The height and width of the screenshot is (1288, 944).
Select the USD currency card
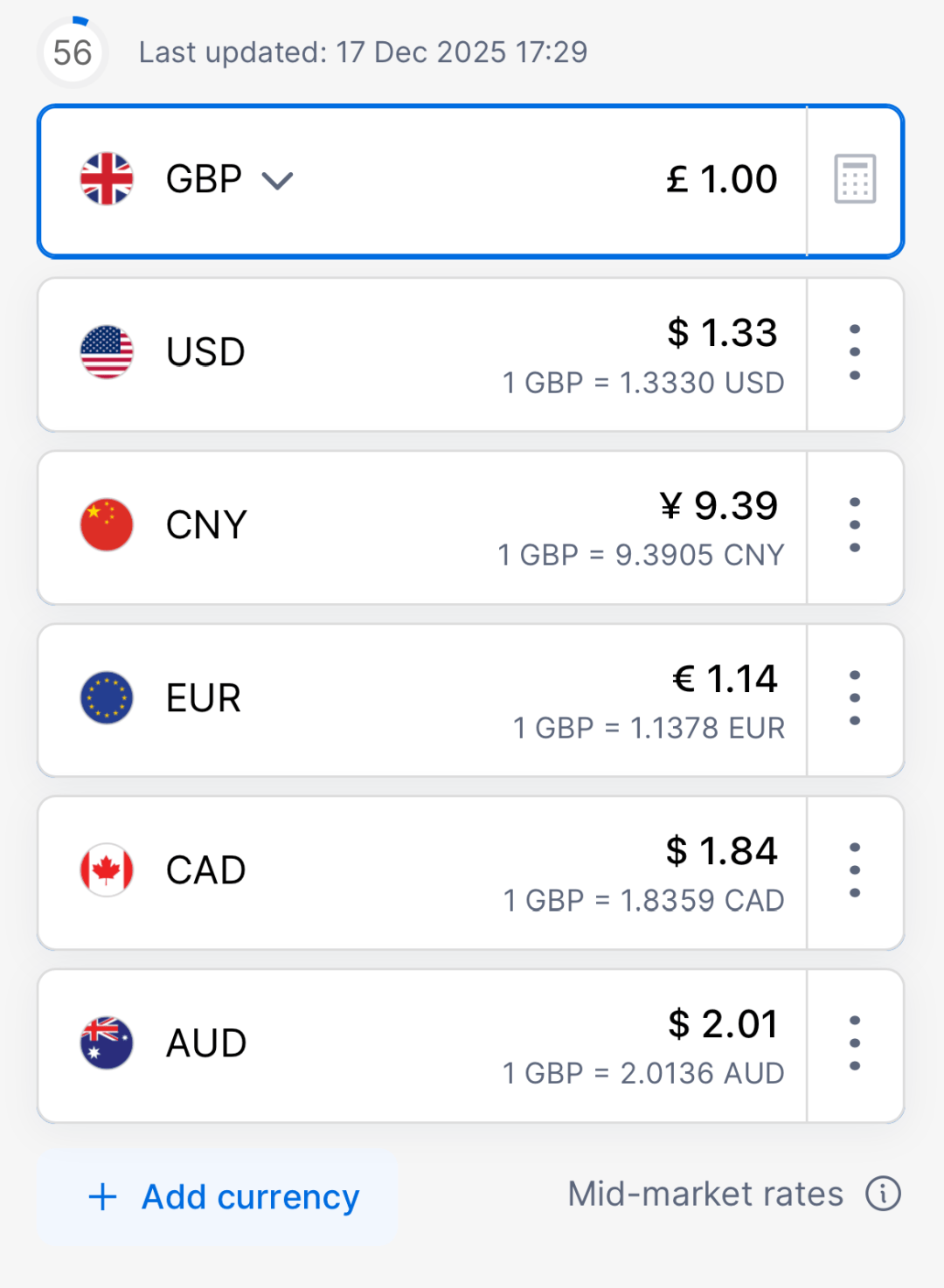[x=420, y=354]
